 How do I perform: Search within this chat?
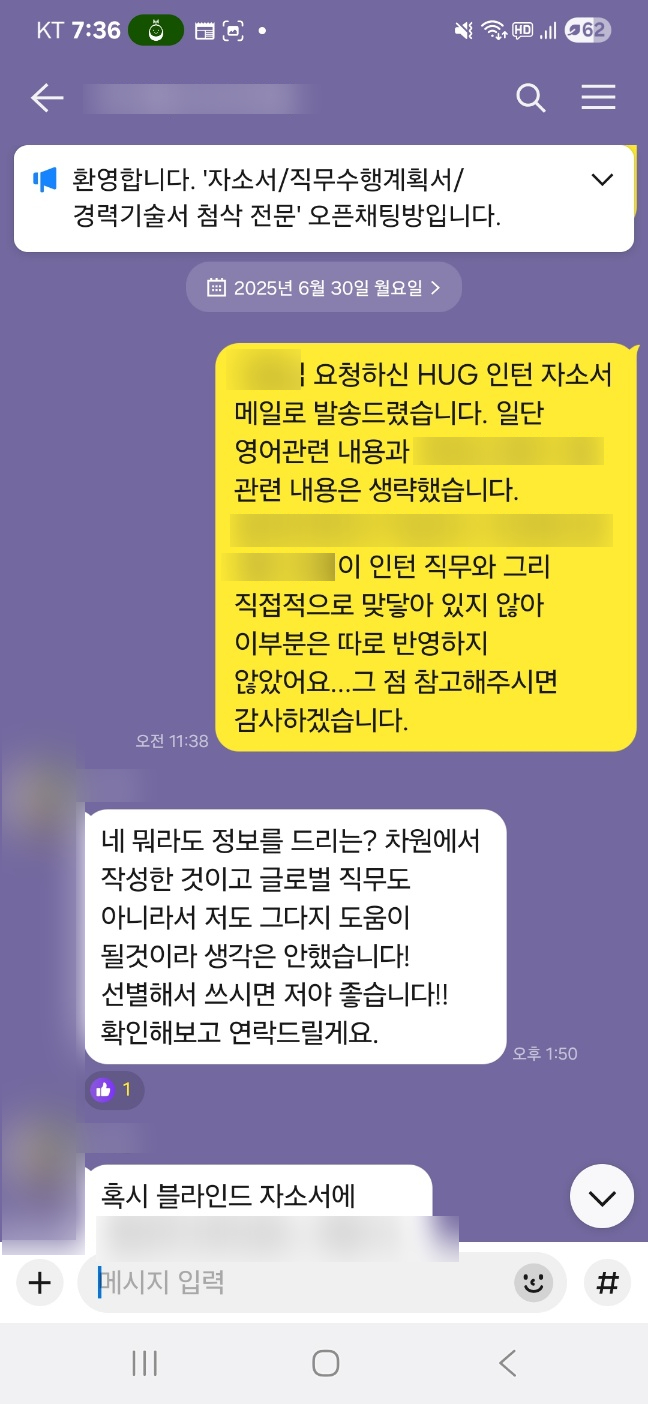[530, 98]
